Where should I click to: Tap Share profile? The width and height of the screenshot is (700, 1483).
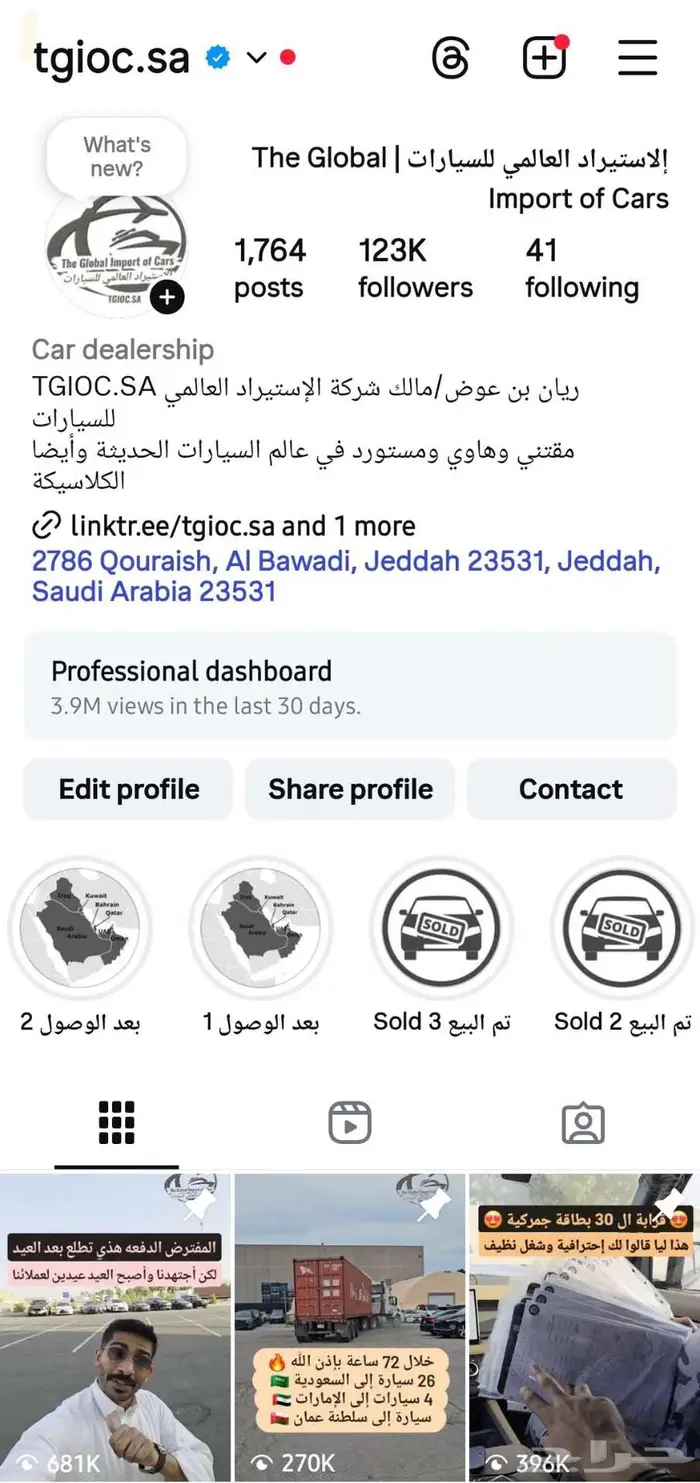coord(350,789)
